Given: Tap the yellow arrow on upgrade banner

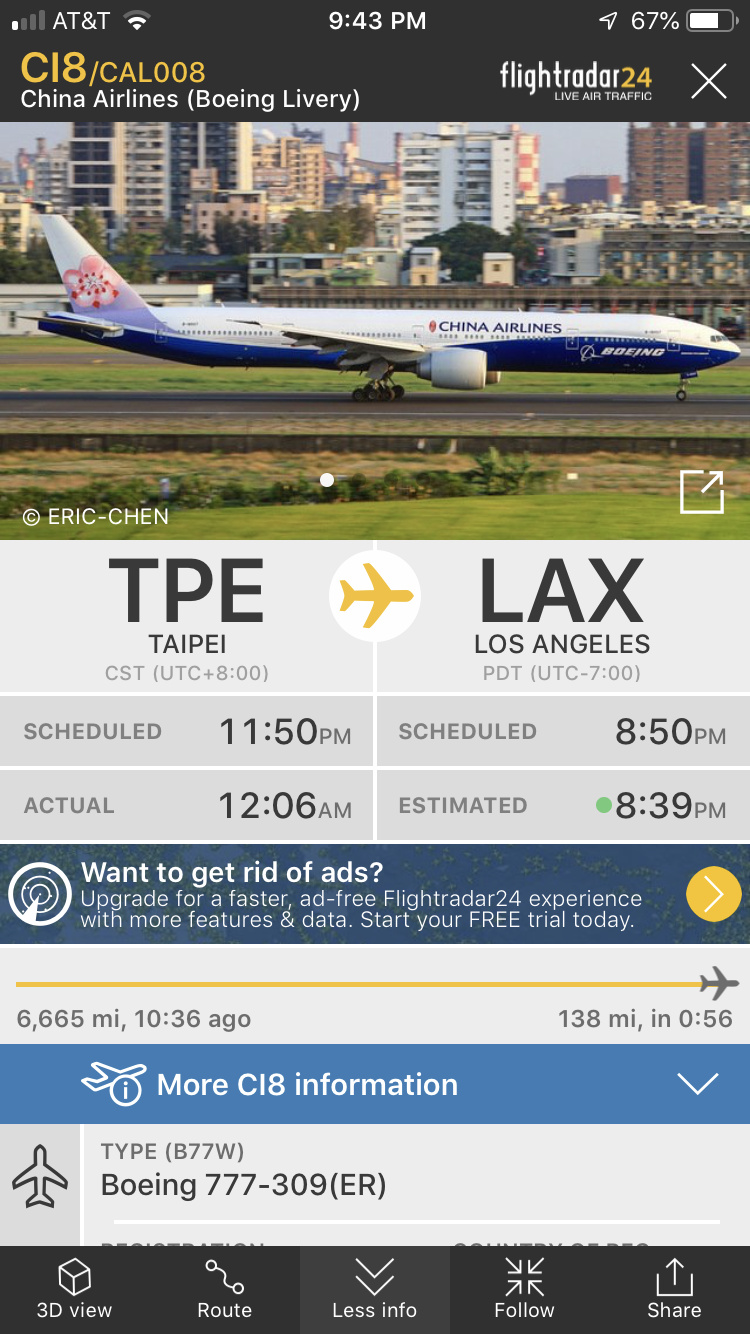Looking at the screenshot, I should tap(713, 894).
